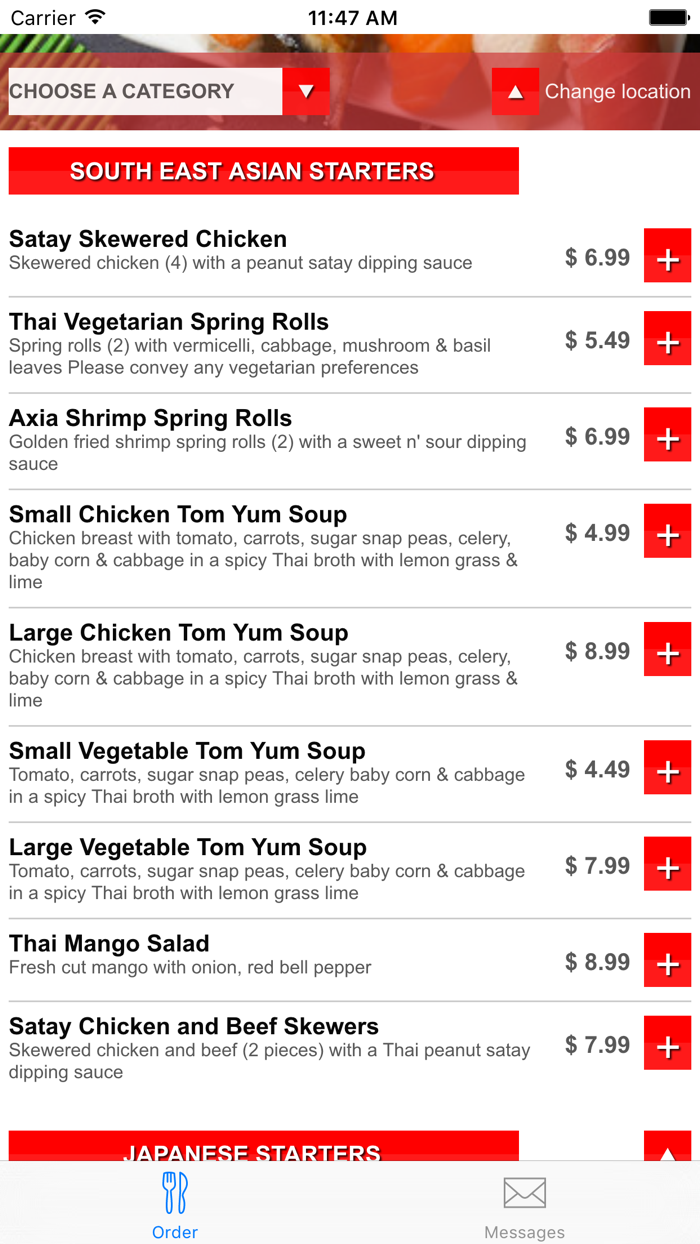Switch to the Order tab
This screenshot has height=1244, width=700.
click(x=175, y=1205)
